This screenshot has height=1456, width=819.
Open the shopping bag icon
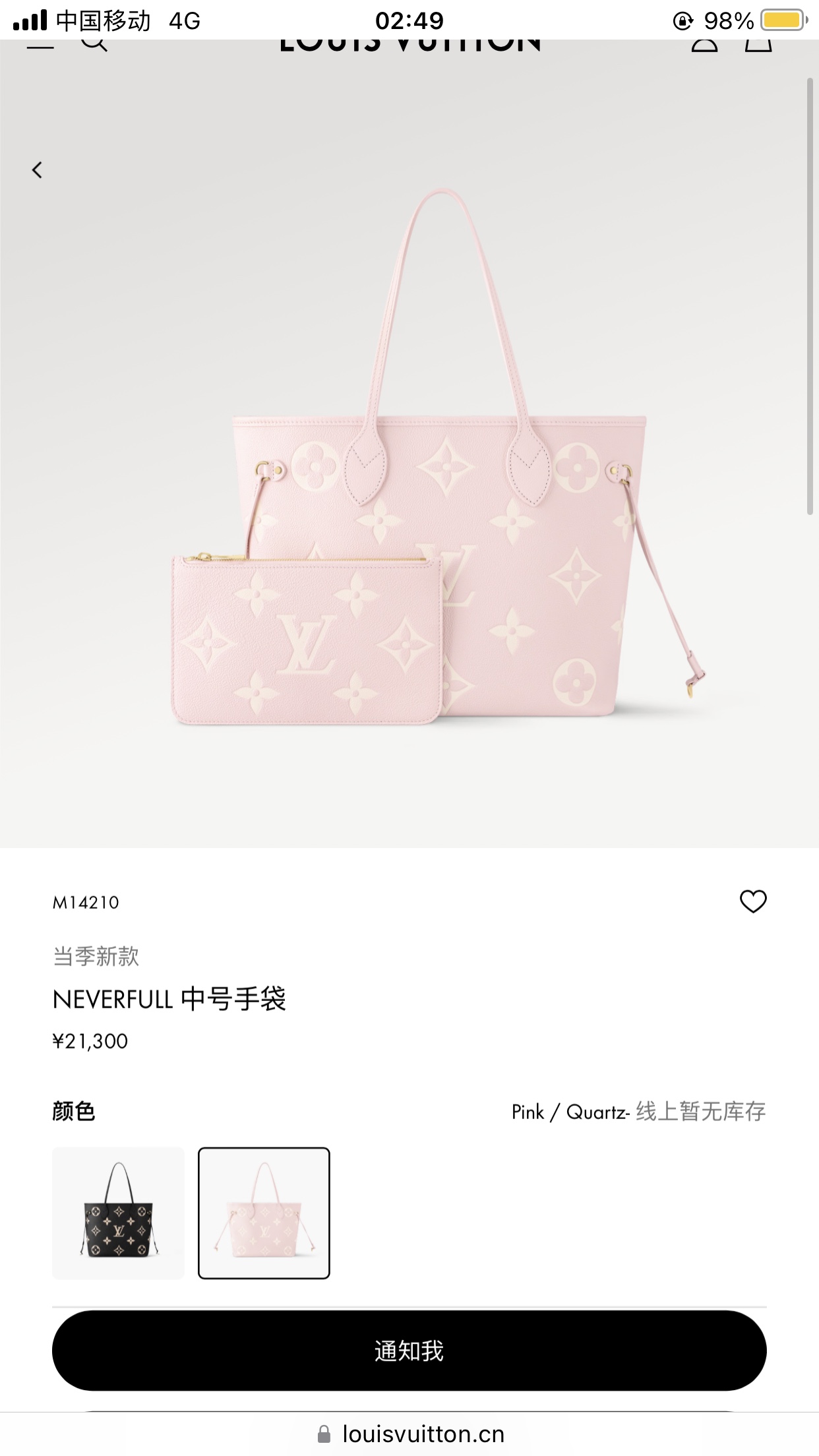click(758, 44)
